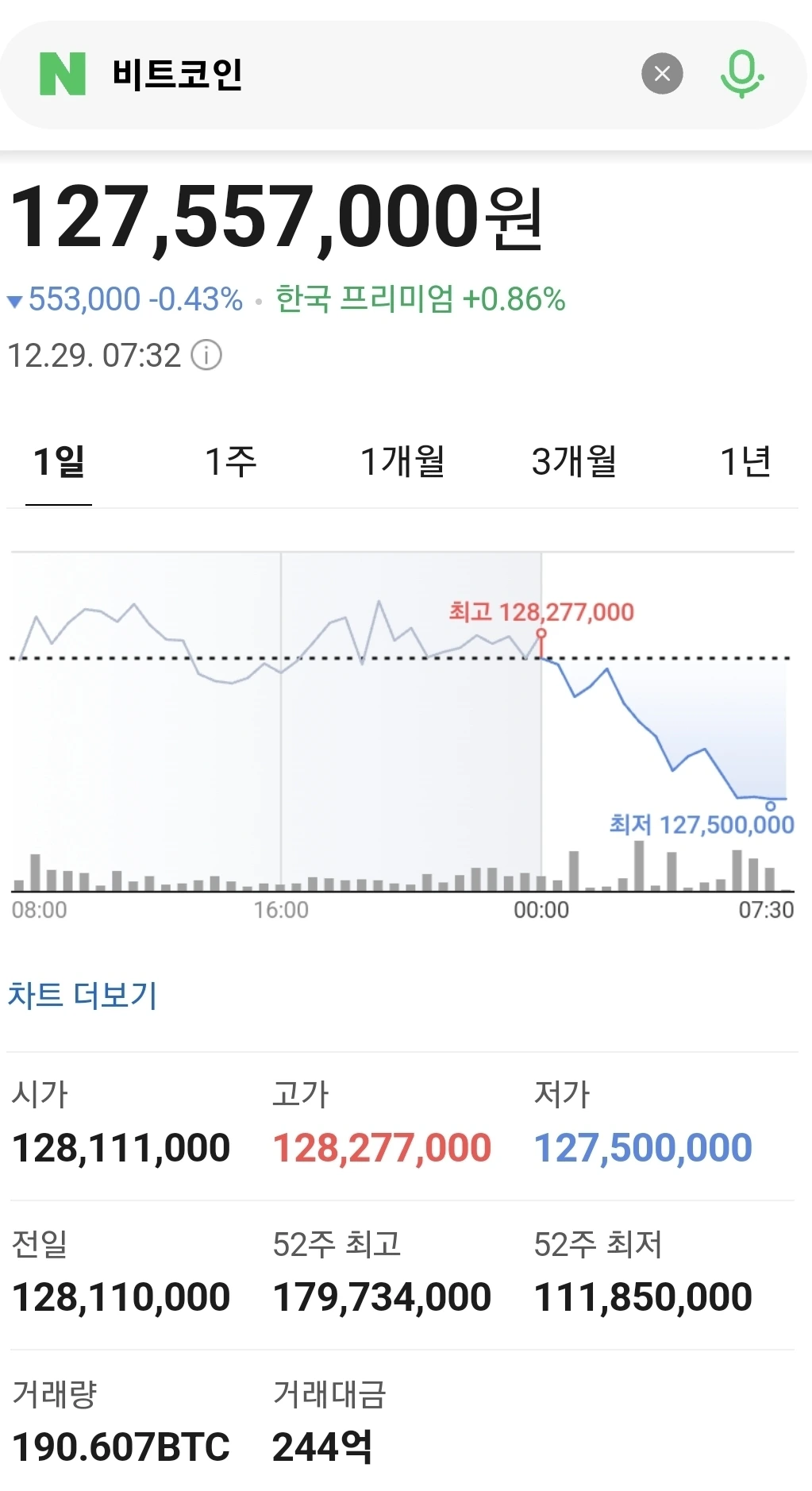
Task: Open the info icon beside the timestamp
Action: (207, 355)
